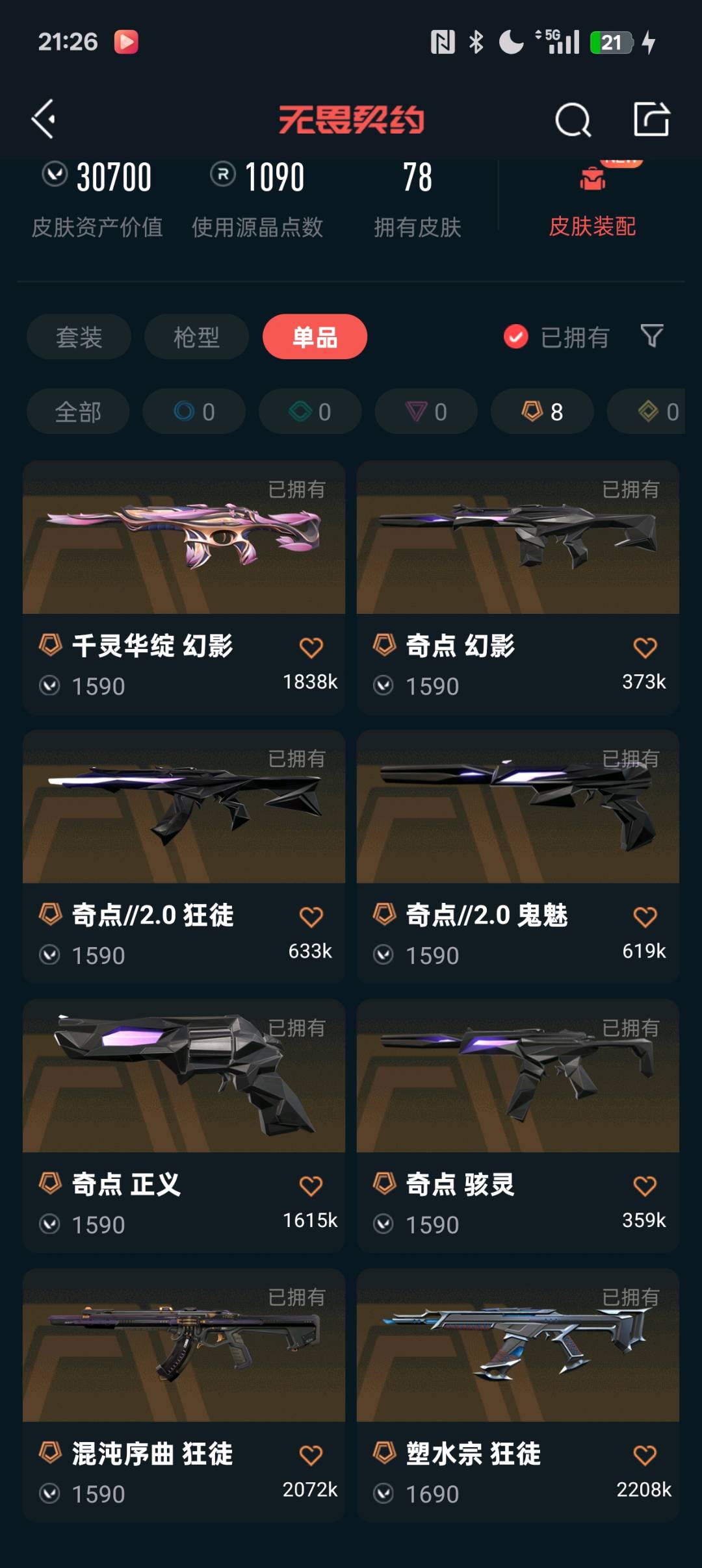Go back using the top-left arrow
Image resolution: width=702 pixels, height=1568 pixels.
(x=44, y=119)
